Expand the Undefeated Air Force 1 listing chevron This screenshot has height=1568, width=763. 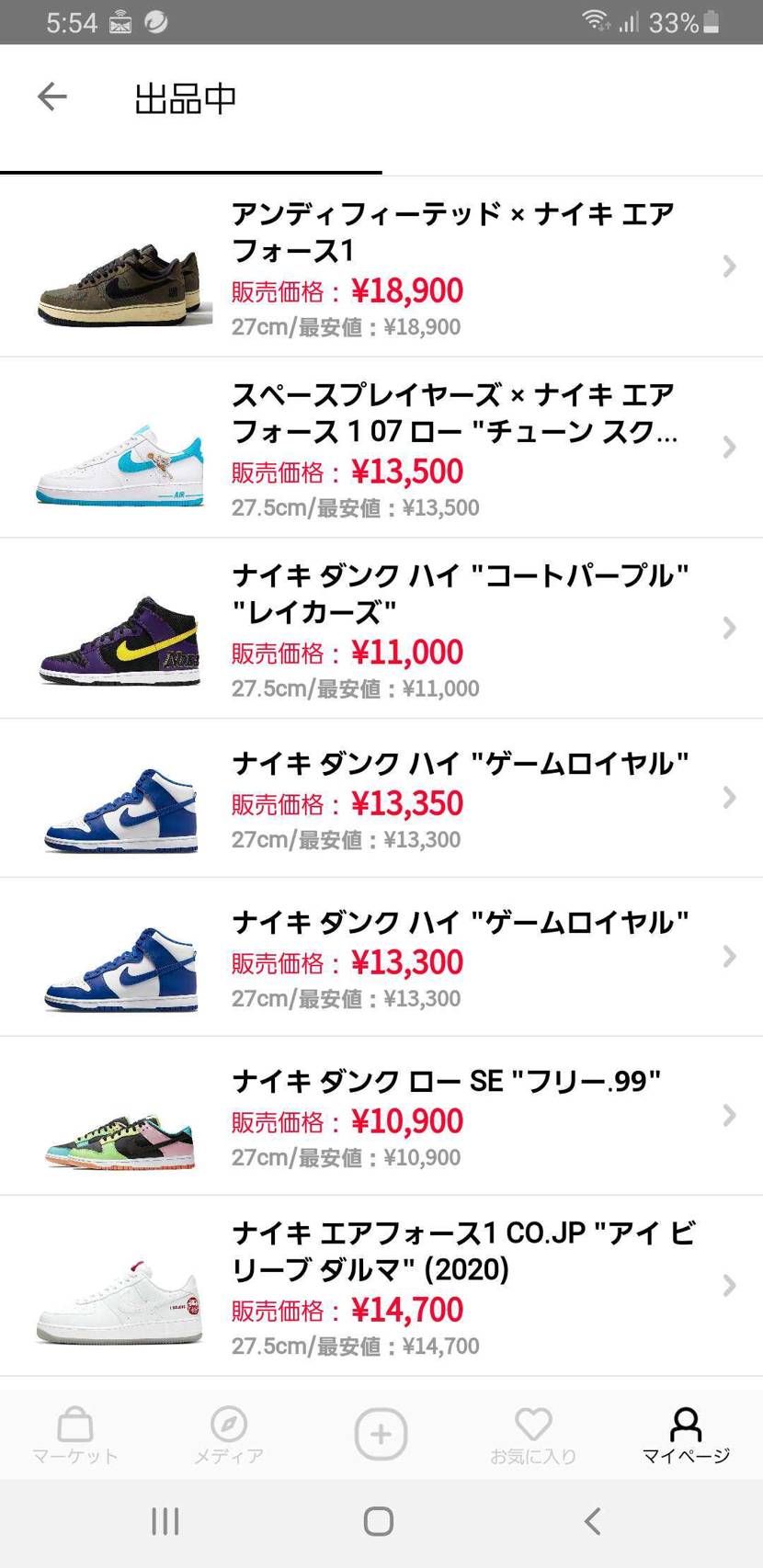click(729, 267)
